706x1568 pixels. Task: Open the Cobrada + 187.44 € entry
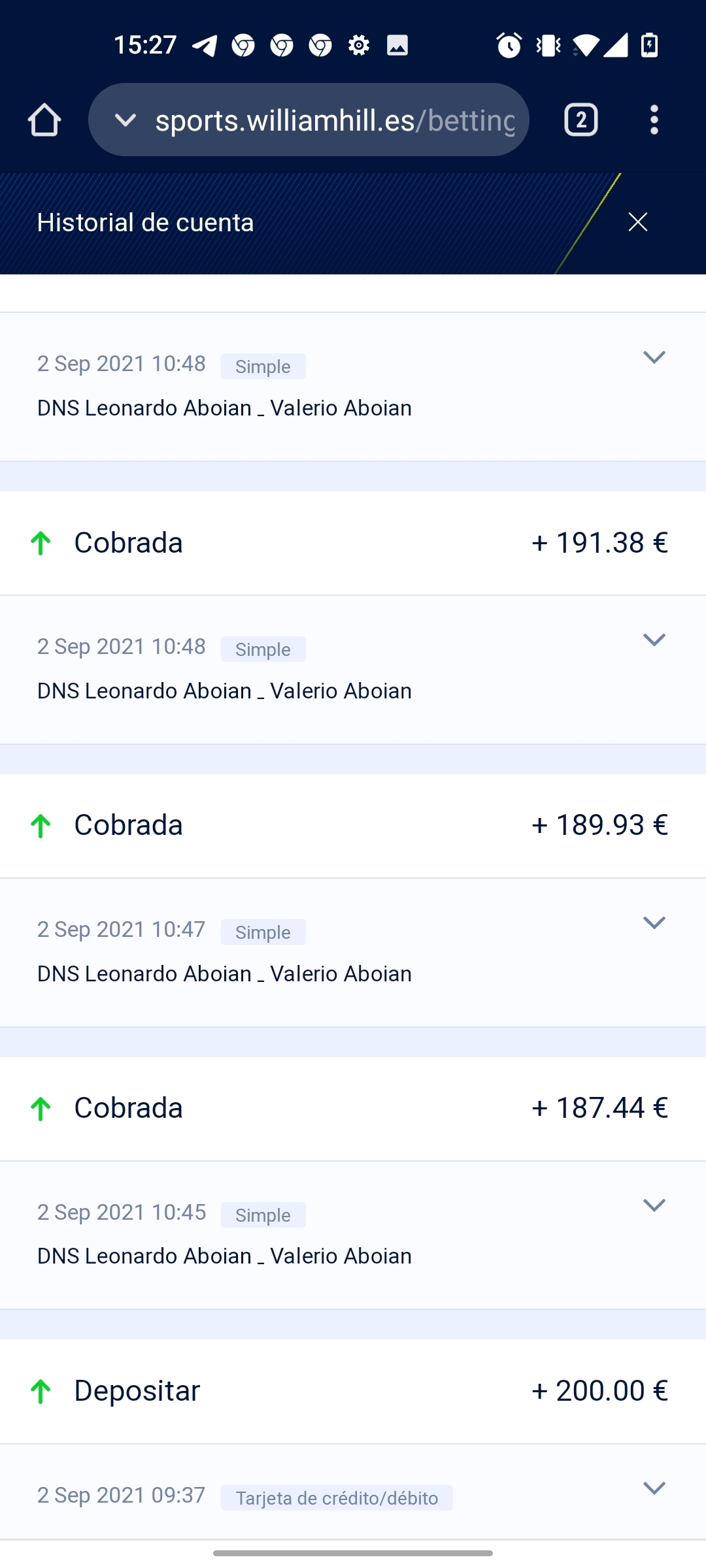pos(353,1109)
